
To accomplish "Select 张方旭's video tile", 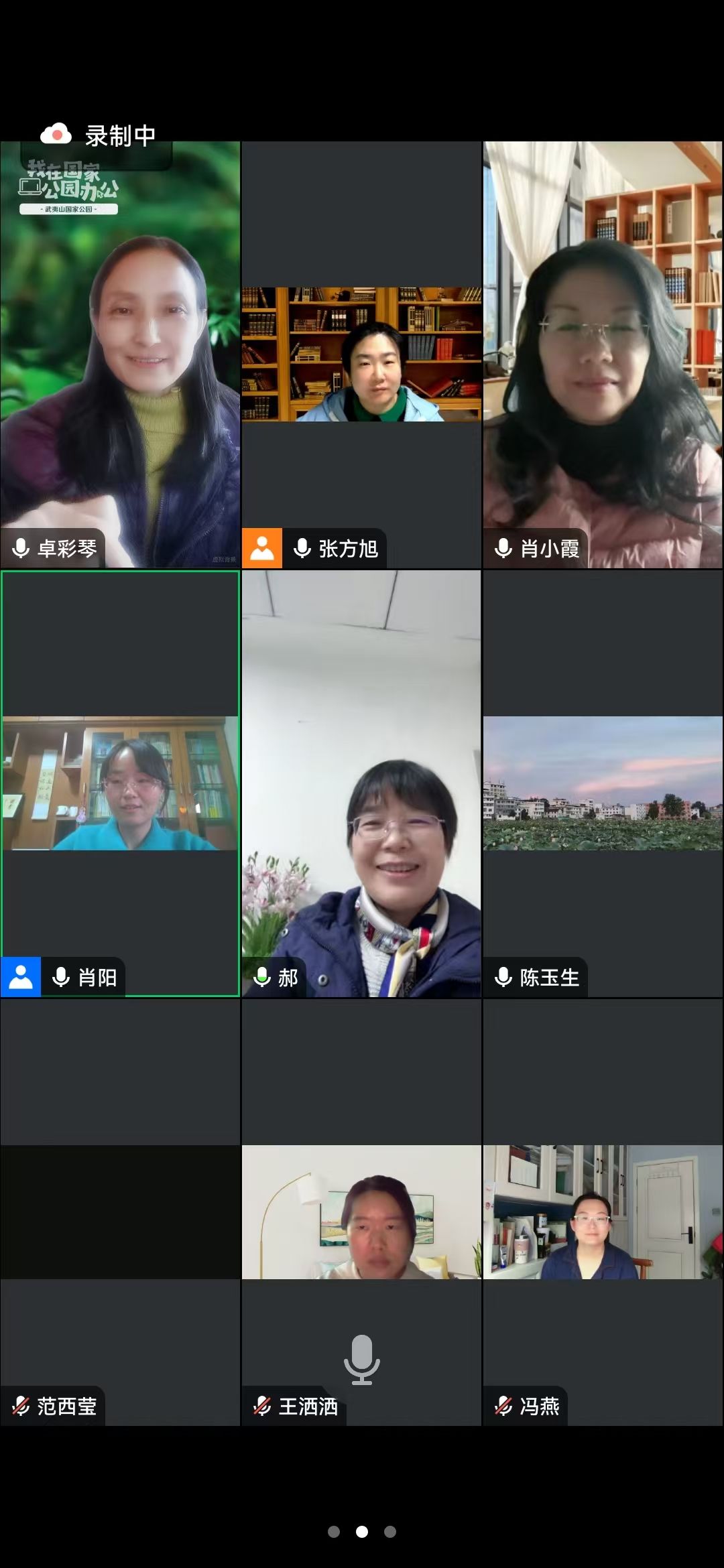I will [361, 355].
